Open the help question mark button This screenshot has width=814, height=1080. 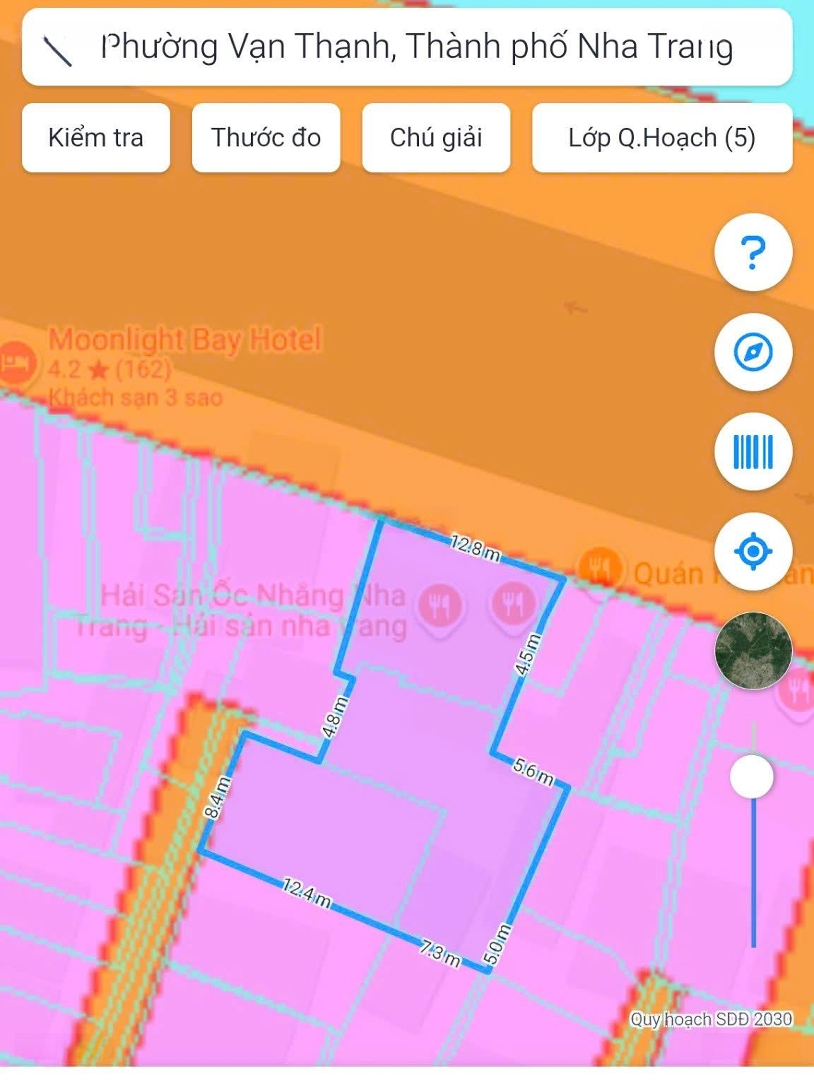click(753, 253)
